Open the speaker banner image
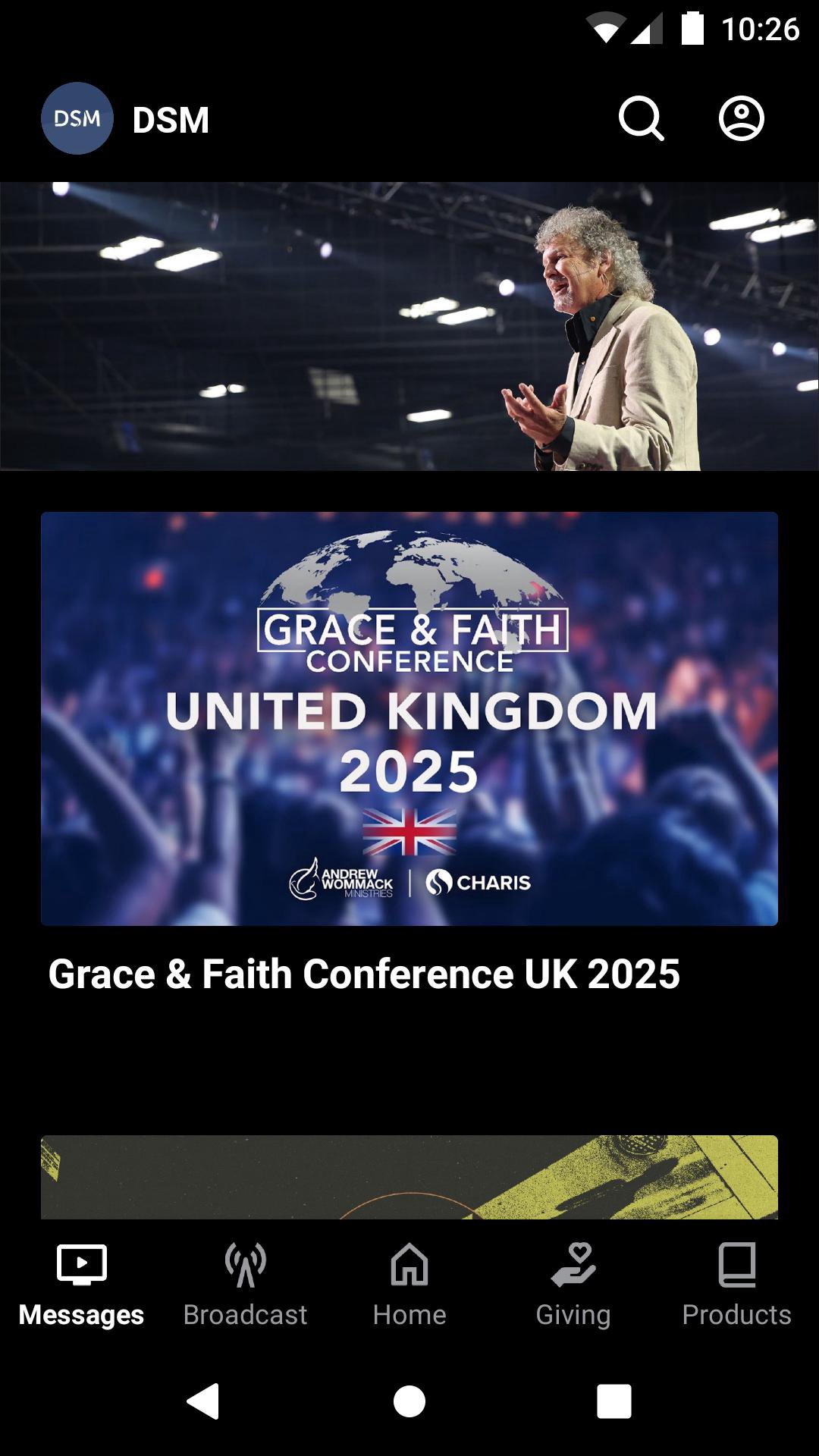The image size is (819, 1456). (x=409, y=326)
